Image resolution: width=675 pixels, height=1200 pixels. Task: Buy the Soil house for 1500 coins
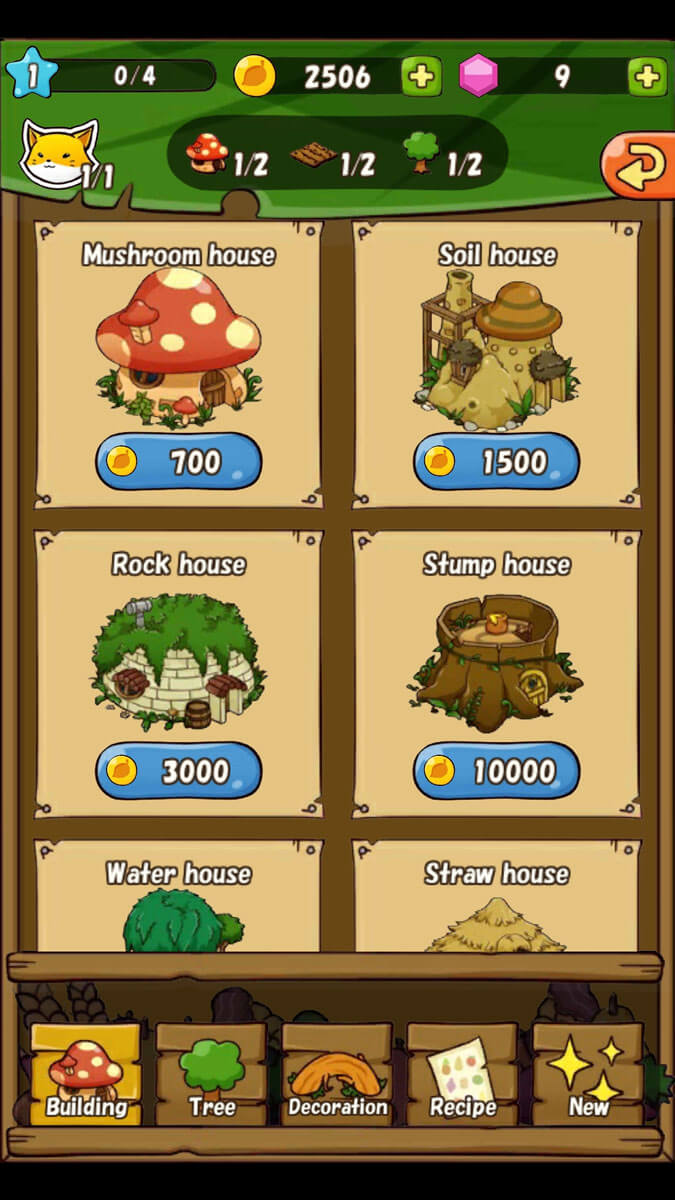coord(496,461)
